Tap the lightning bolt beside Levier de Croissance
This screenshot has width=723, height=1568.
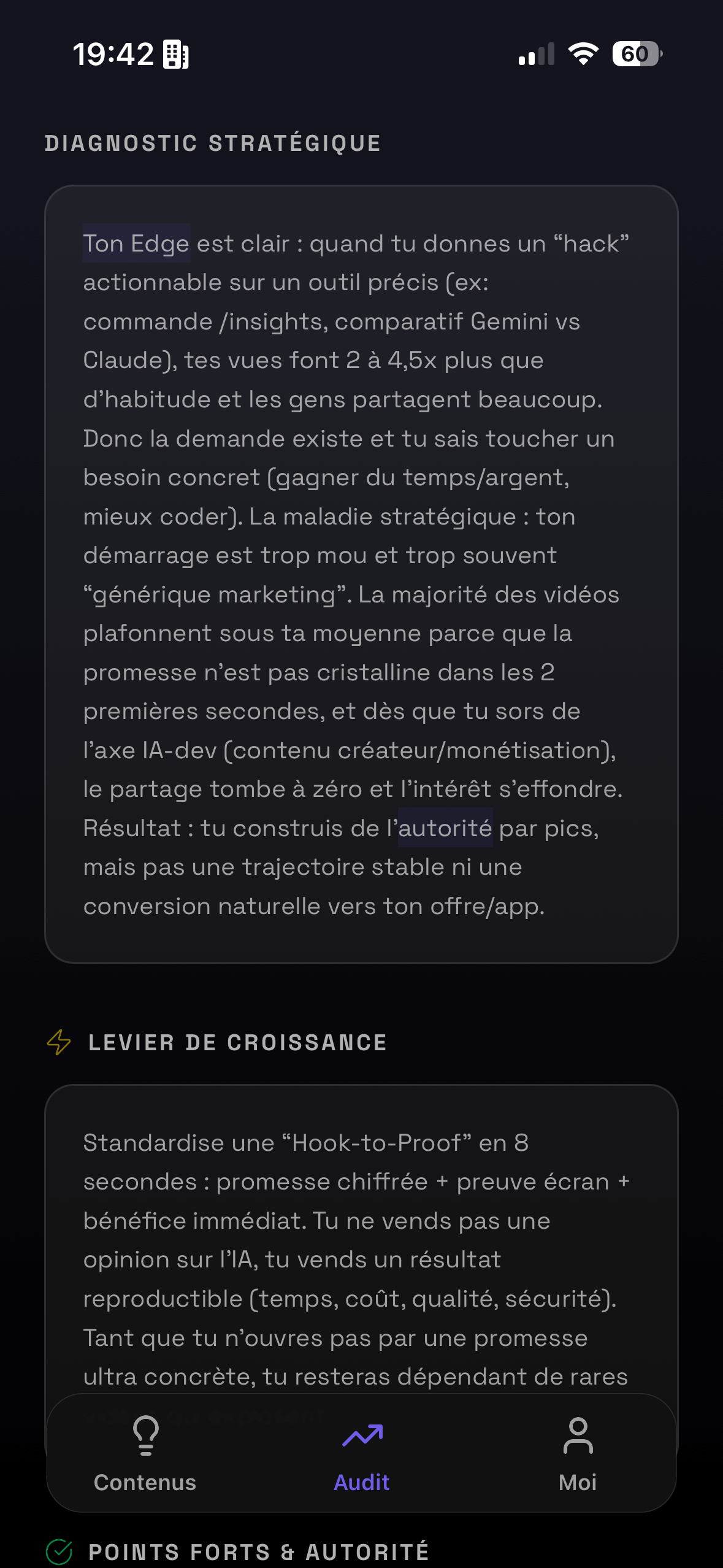(58, 1042)
